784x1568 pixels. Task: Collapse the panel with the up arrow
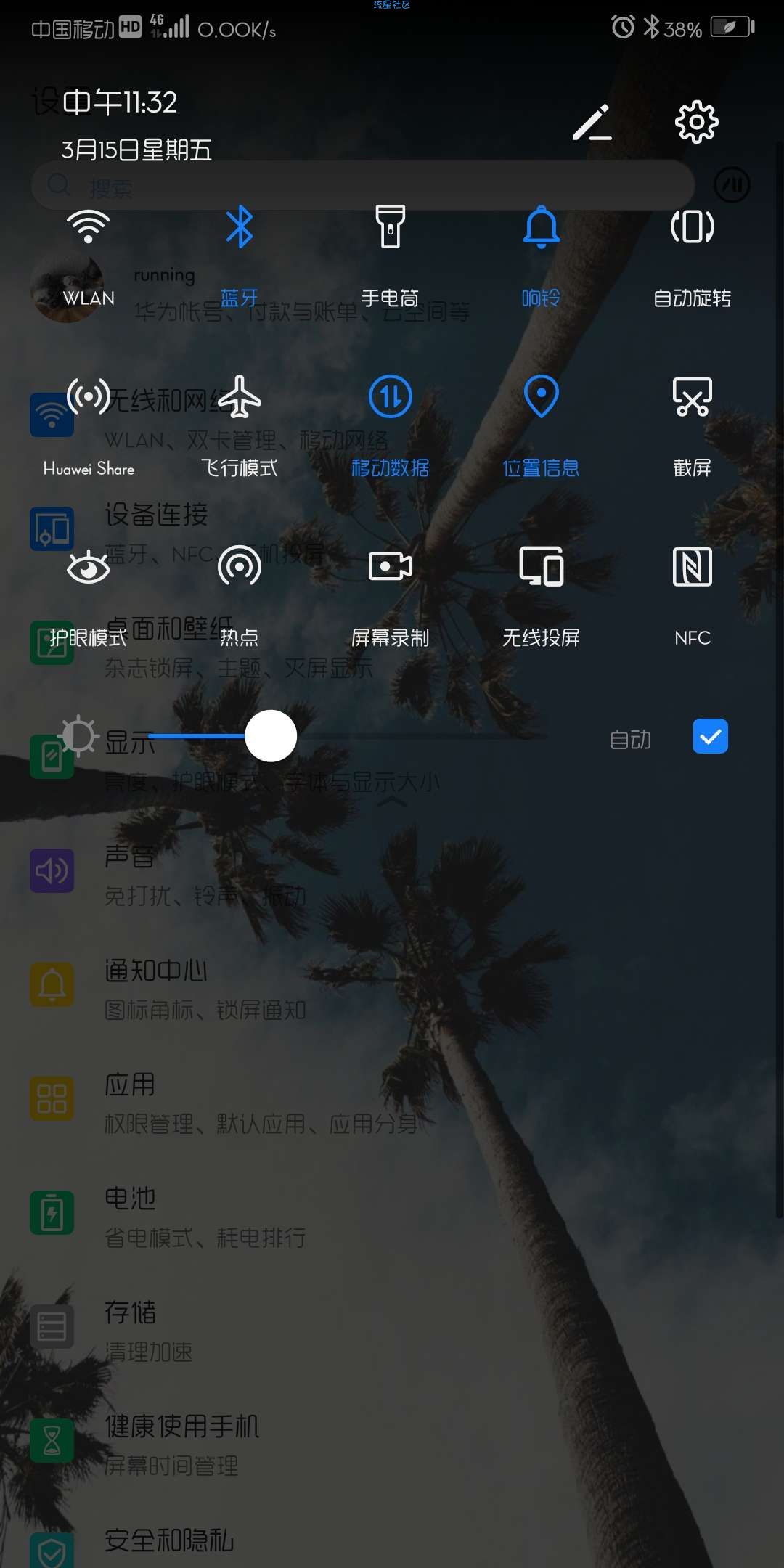click(392, 801)
